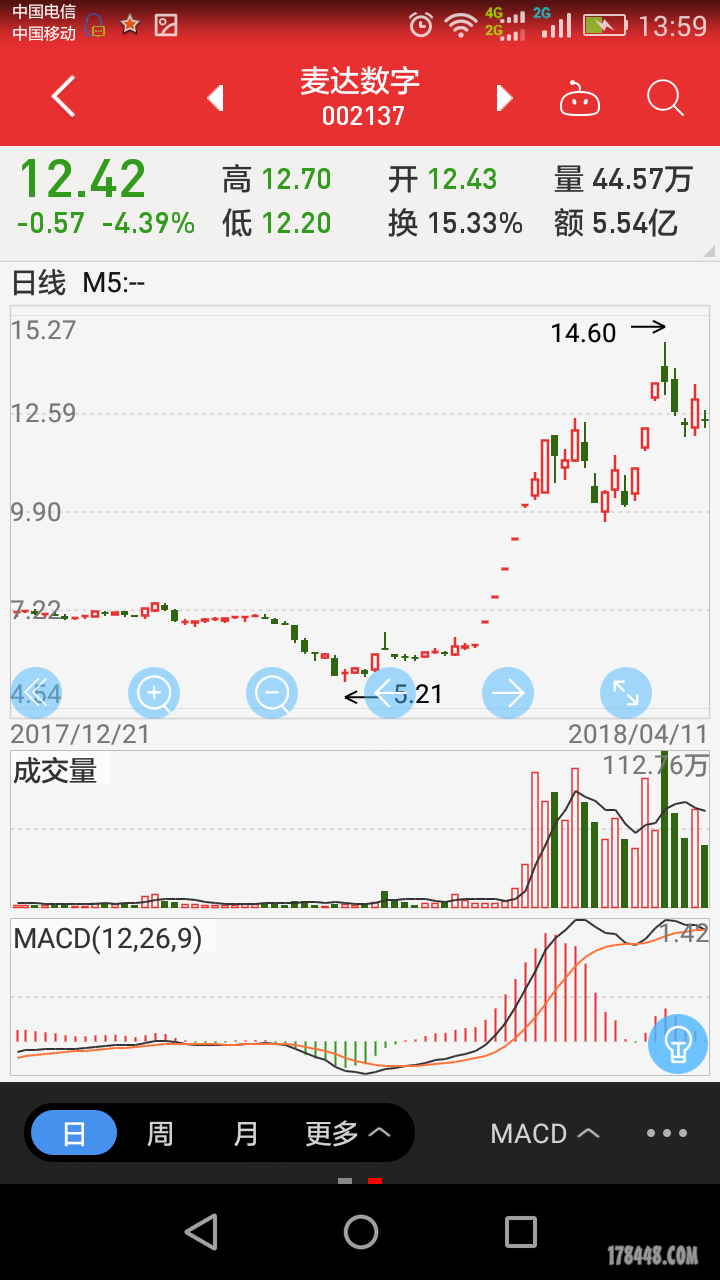The width and height of the screenshot is (720, 1280).
Task: Tap the system home button
Action: pos(360,1232)
